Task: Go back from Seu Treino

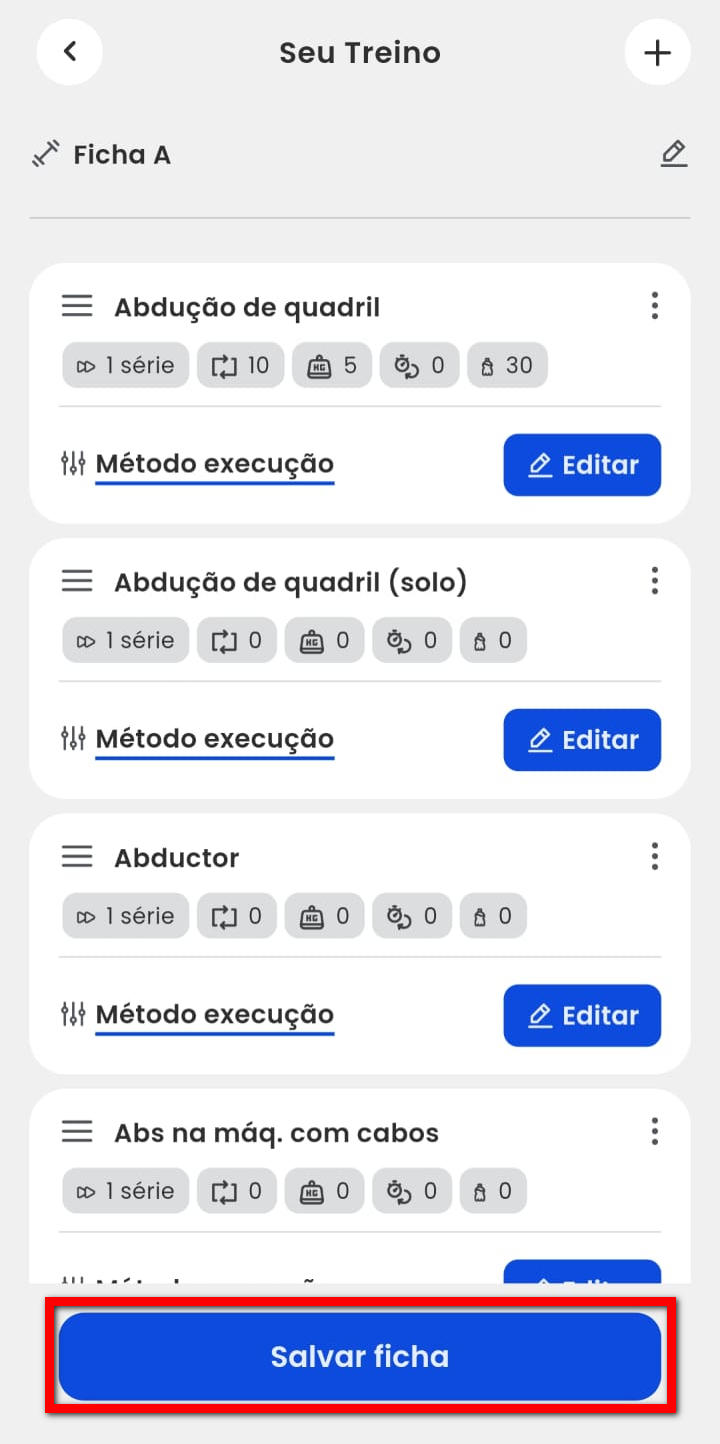Action: [69, 52]
